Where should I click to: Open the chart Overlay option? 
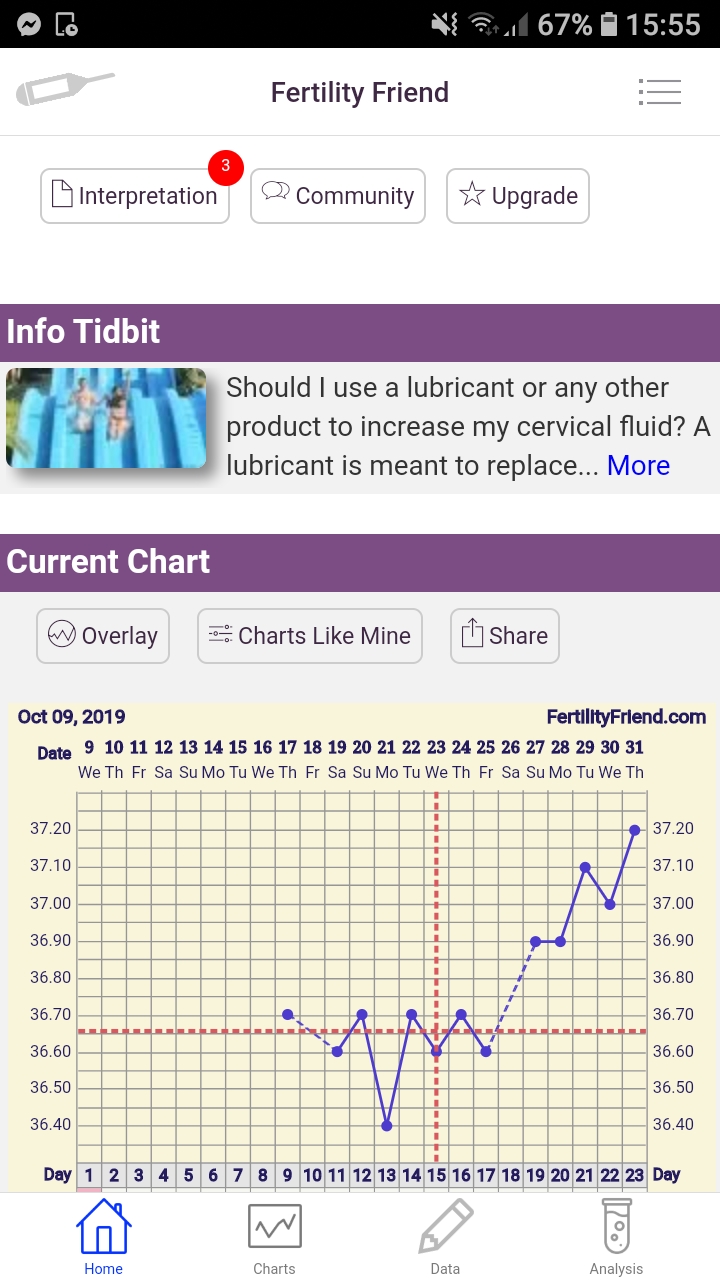[x=103, y=636]
